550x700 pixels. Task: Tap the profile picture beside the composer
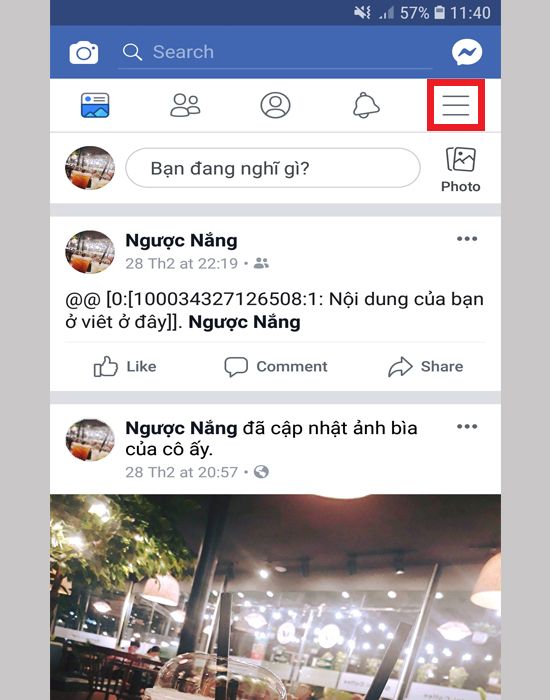pos(90,168)
